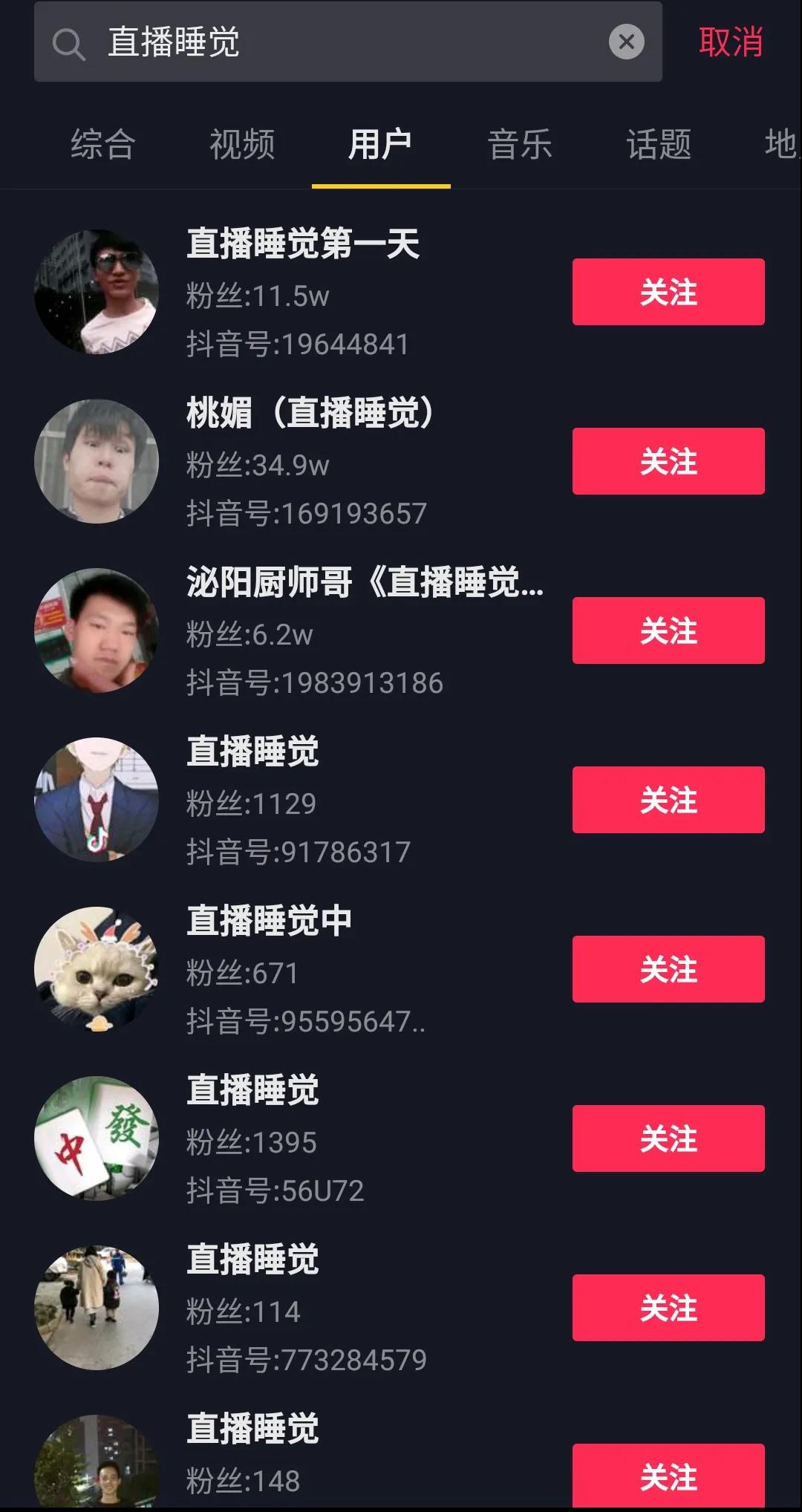Follow user 直播睡觉中

click(x=668, y=969)
